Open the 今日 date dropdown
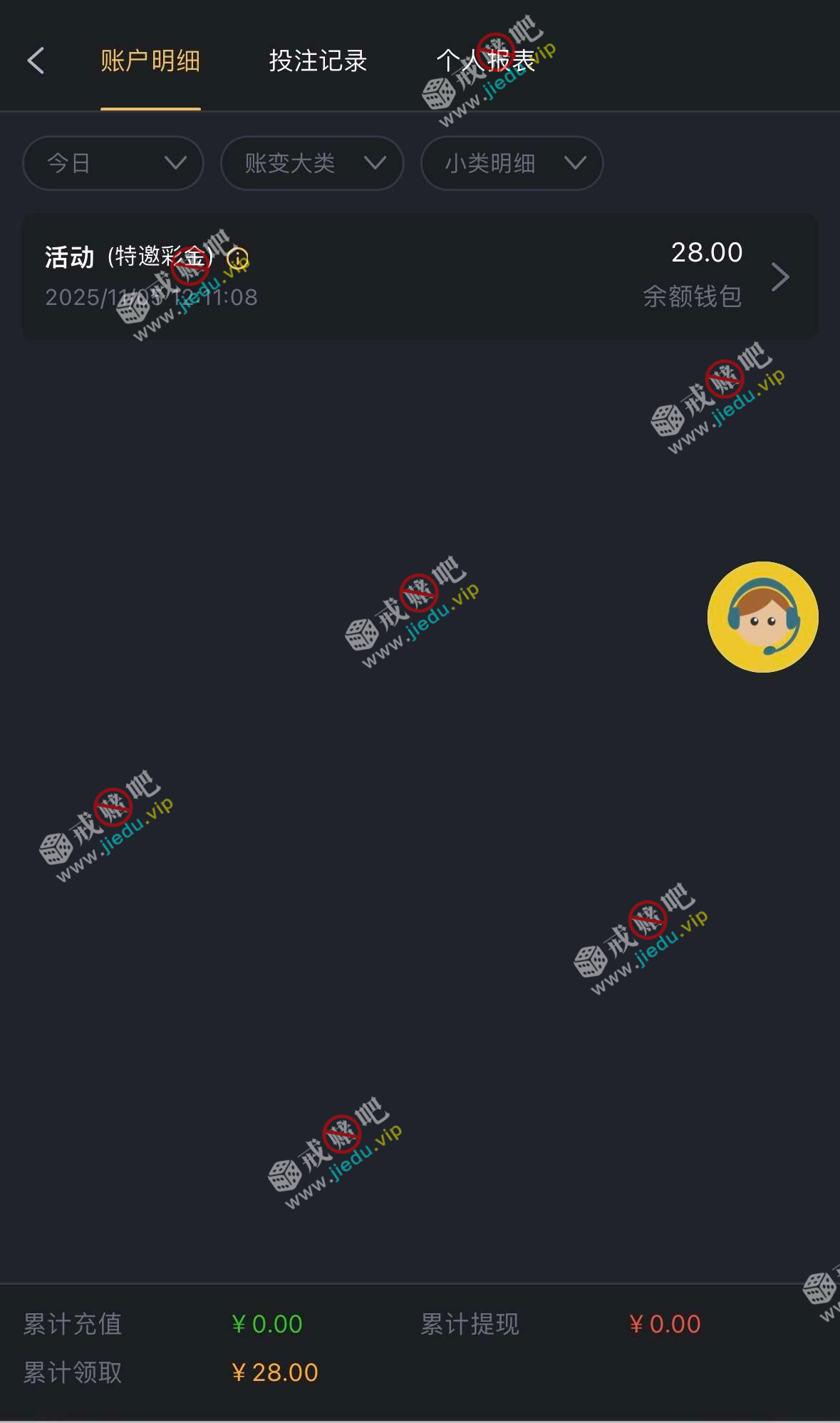The image size is (840, 1423). tap(113, 163)
